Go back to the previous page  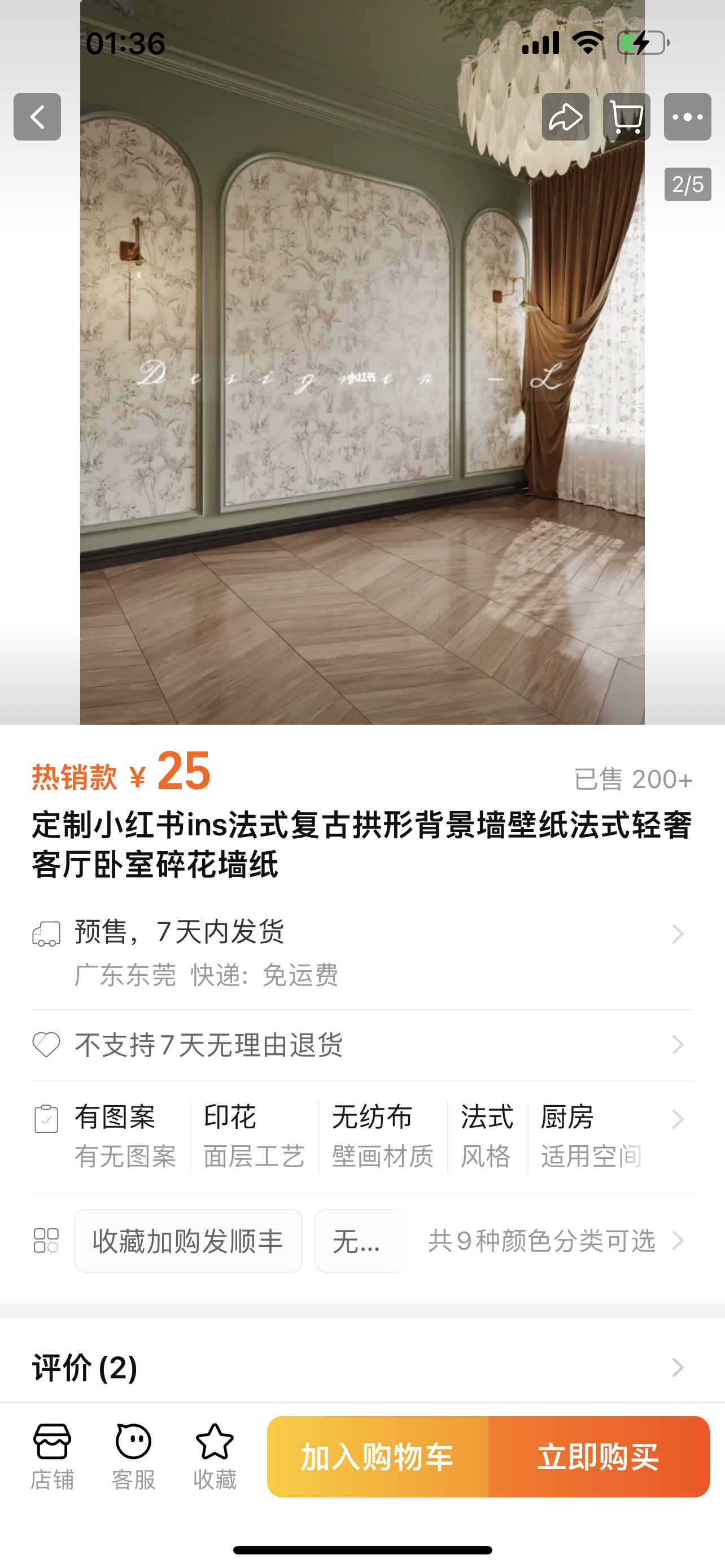(x=37, y=117)
